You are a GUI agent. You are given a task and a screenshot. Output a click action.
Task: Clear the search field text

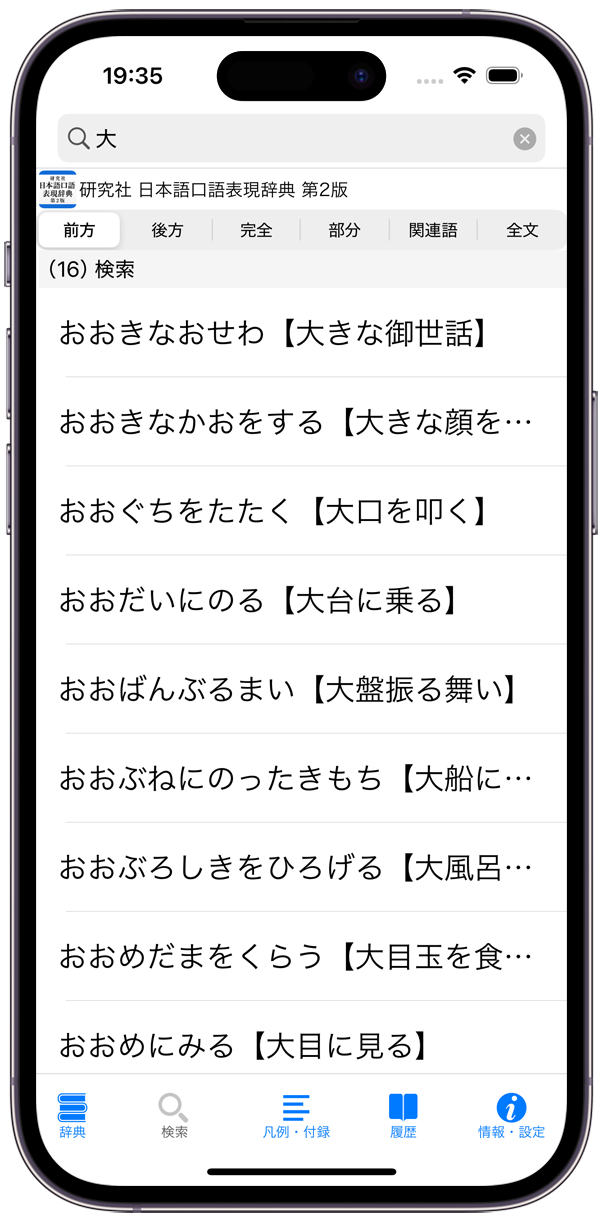524,139
